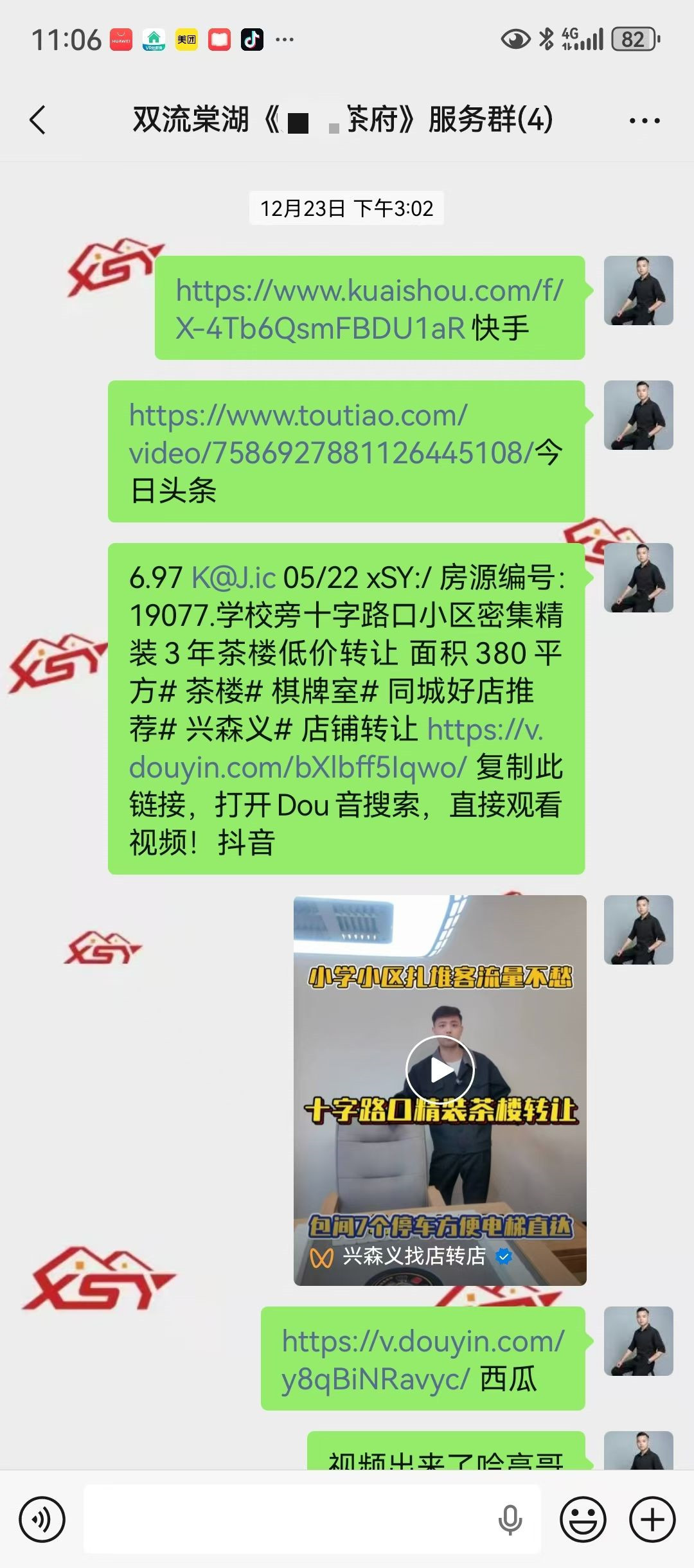Open the chat info overflow menu
Viewport: 694px width, 1568px height.
pos(644,120)
